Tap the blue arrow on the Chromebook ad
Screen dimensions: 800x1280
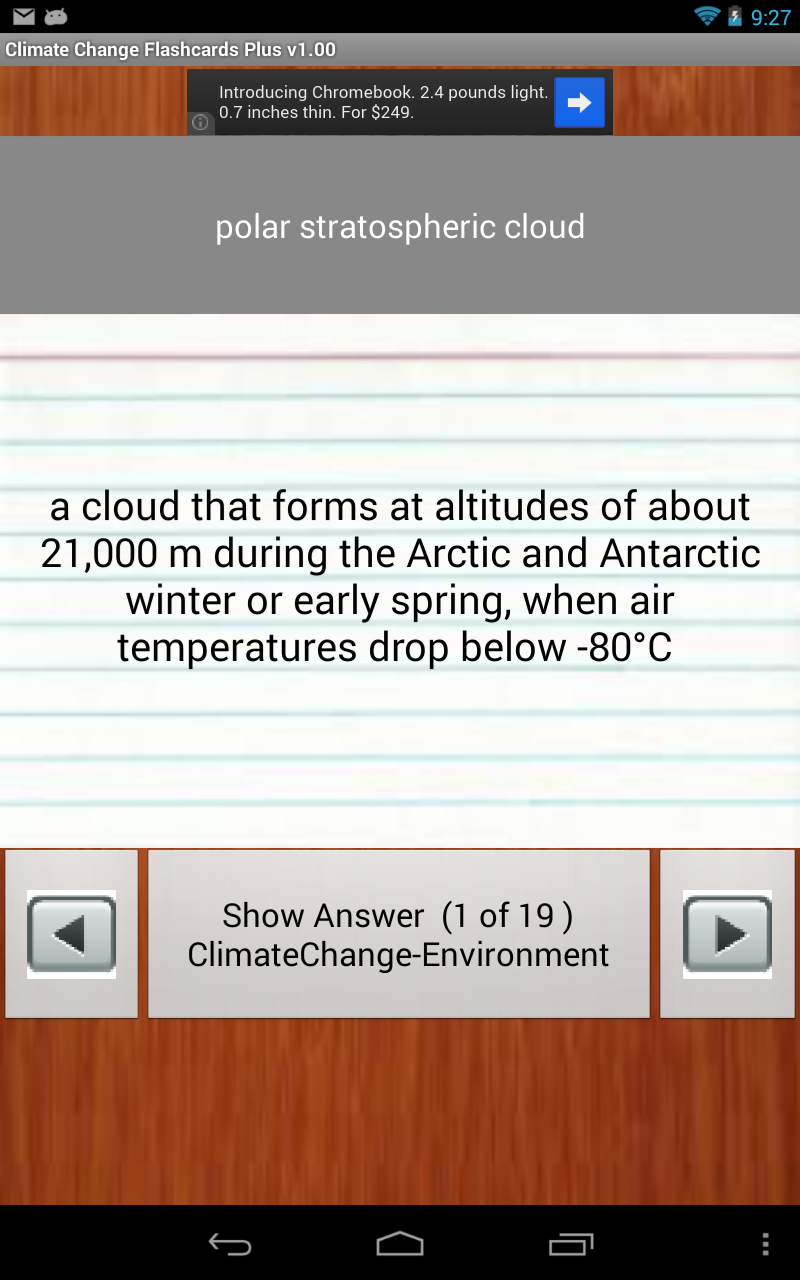pyautogui.click(x=580, y=103)
